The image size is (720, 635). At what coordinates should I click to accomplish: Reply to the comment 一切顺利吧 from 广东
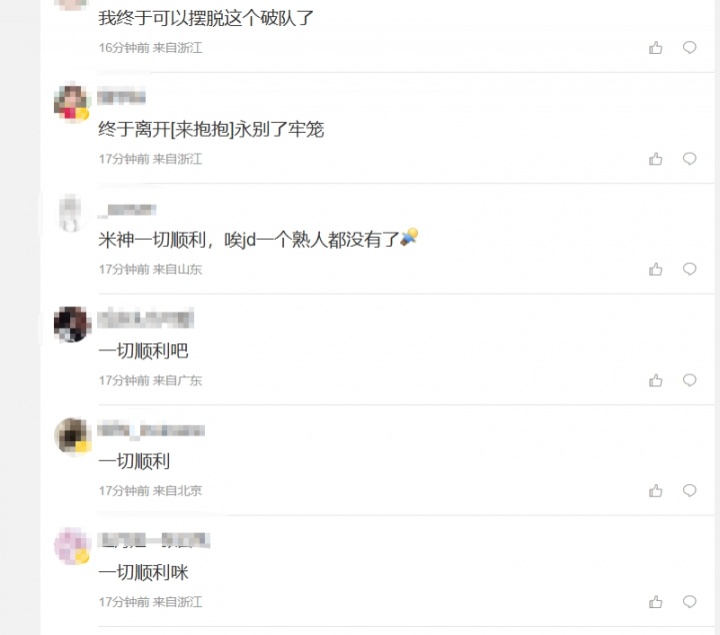689,380
